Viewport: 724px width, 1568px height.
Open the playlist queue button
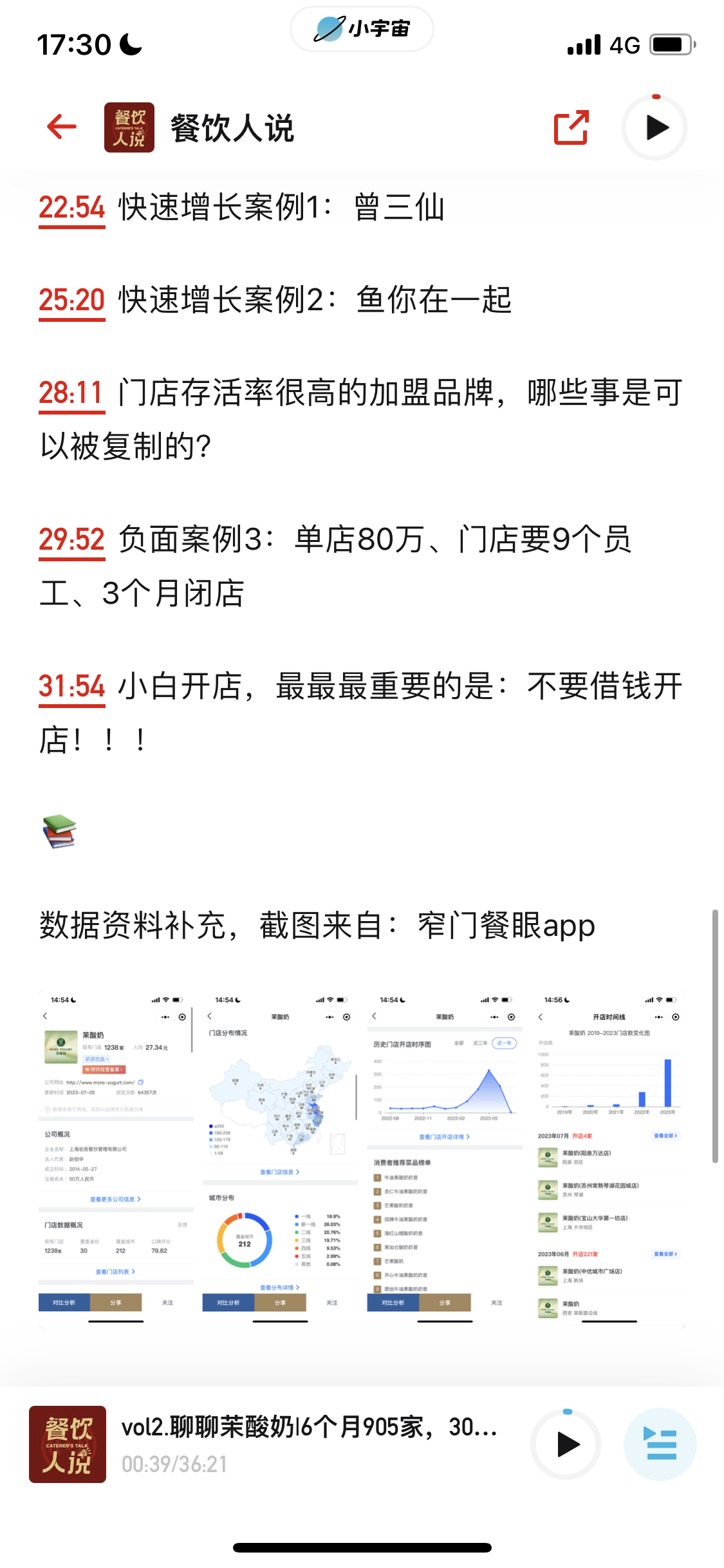(x=660, y=1444)
